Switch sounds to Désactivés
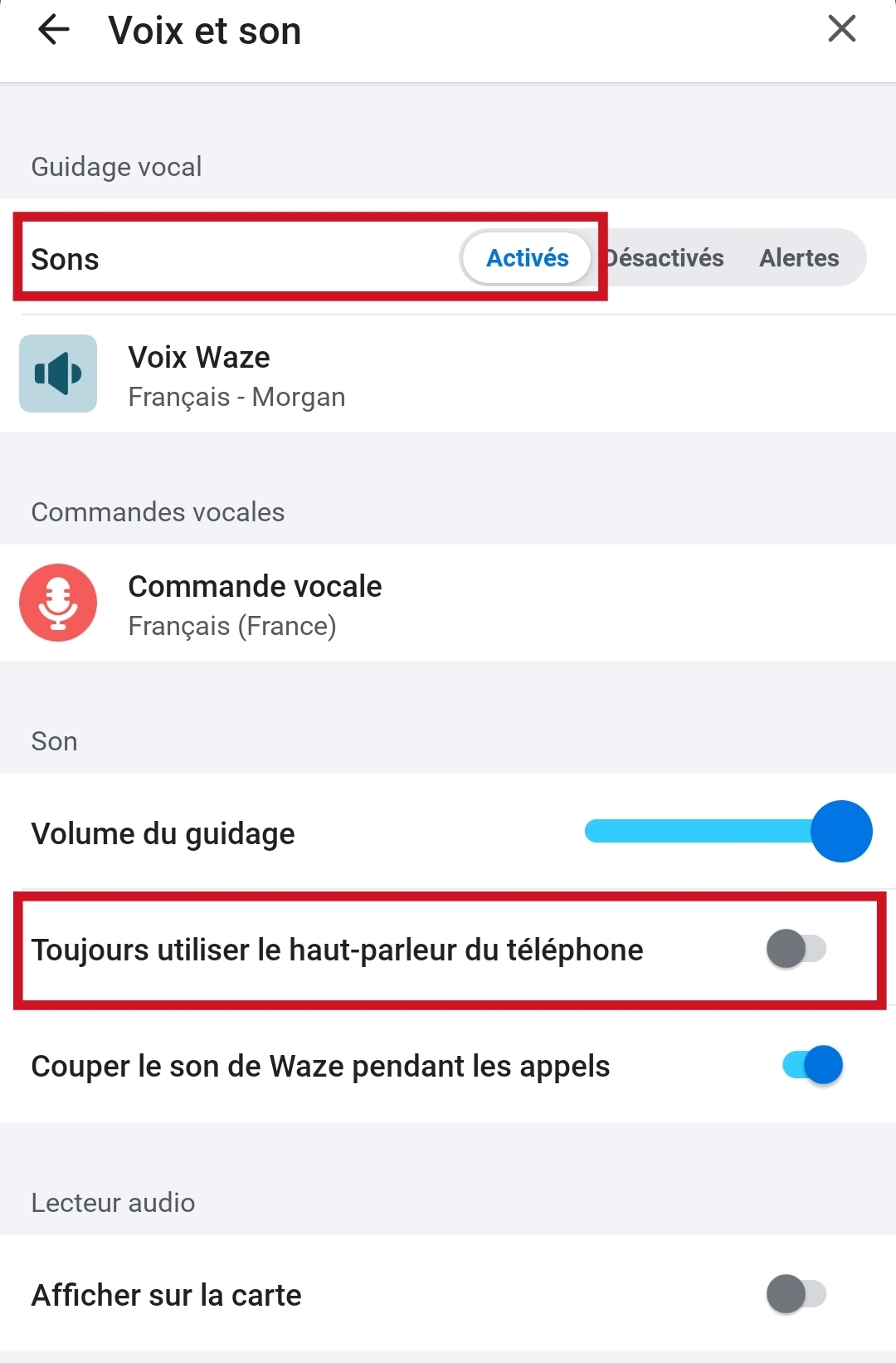The image size is (896, 1363). pyautogui.click(x=665, y=258)
